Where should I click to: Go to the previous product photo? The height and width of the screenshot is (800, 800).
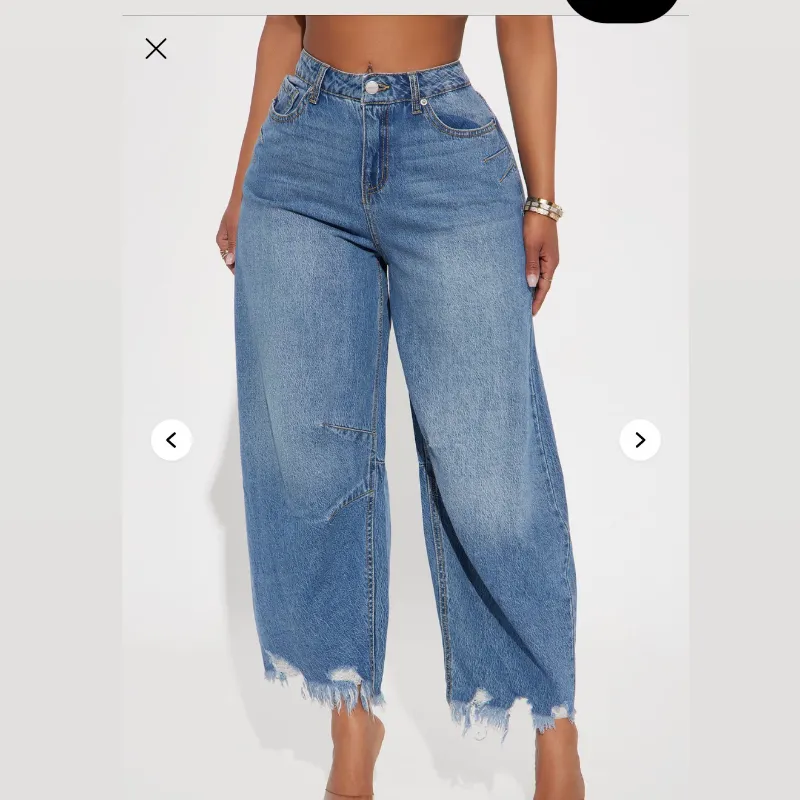pos(171,440)
